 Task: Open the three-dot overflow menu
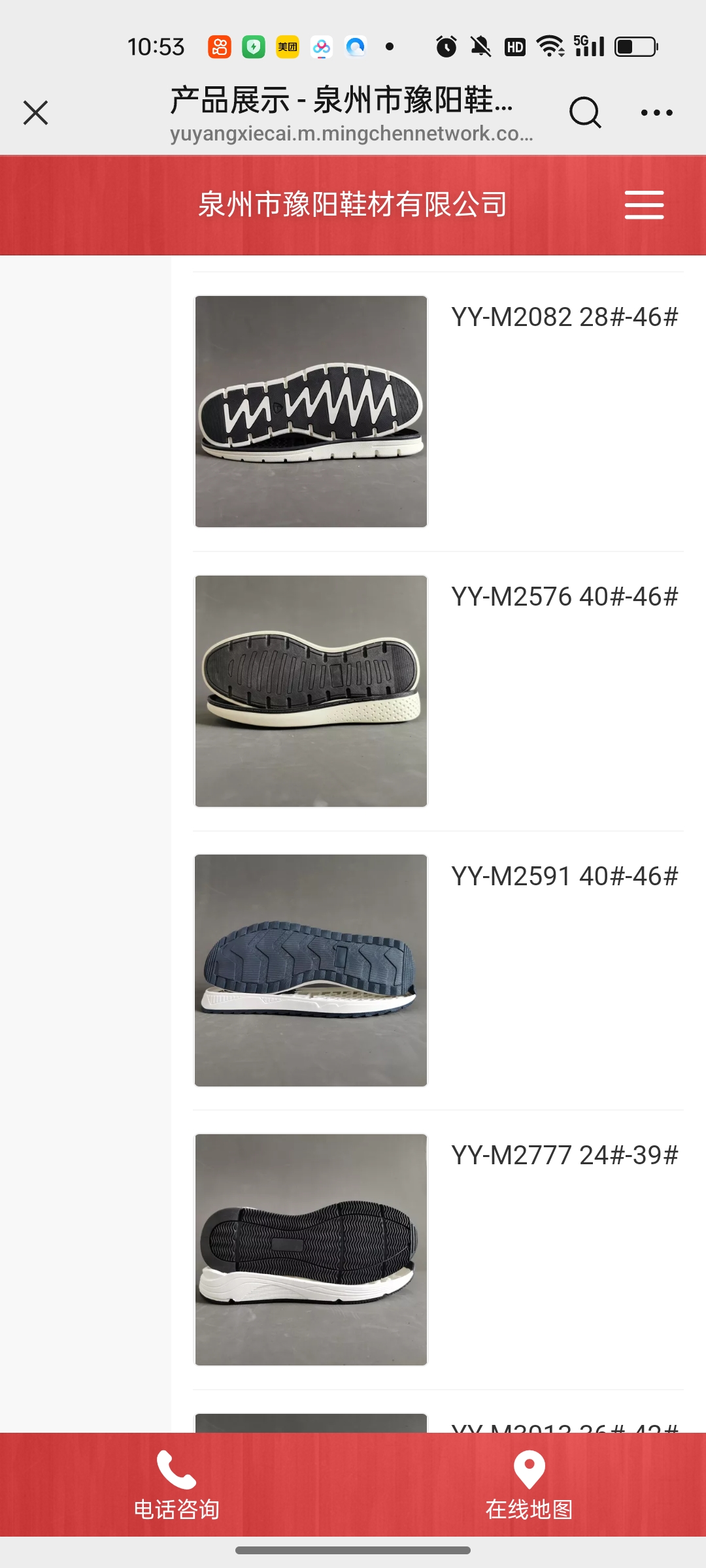point(656,112)
